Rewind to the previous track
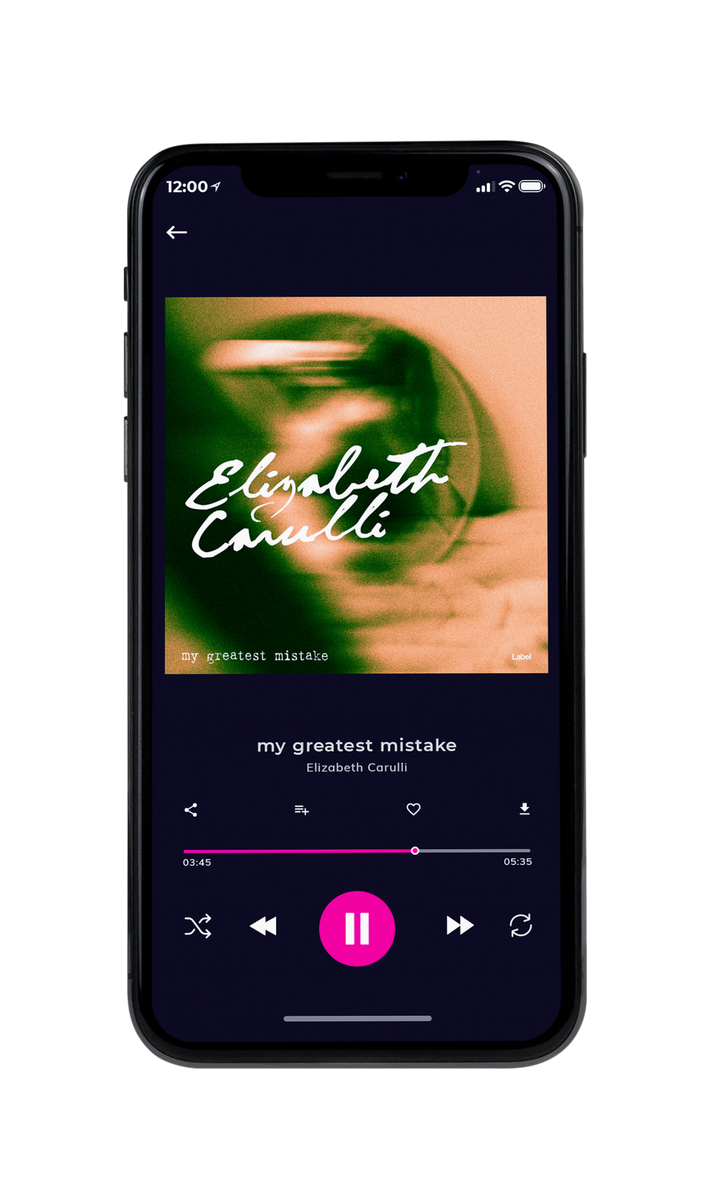The height and width of the screenshot is (1200, 720). tap(263, 926)
